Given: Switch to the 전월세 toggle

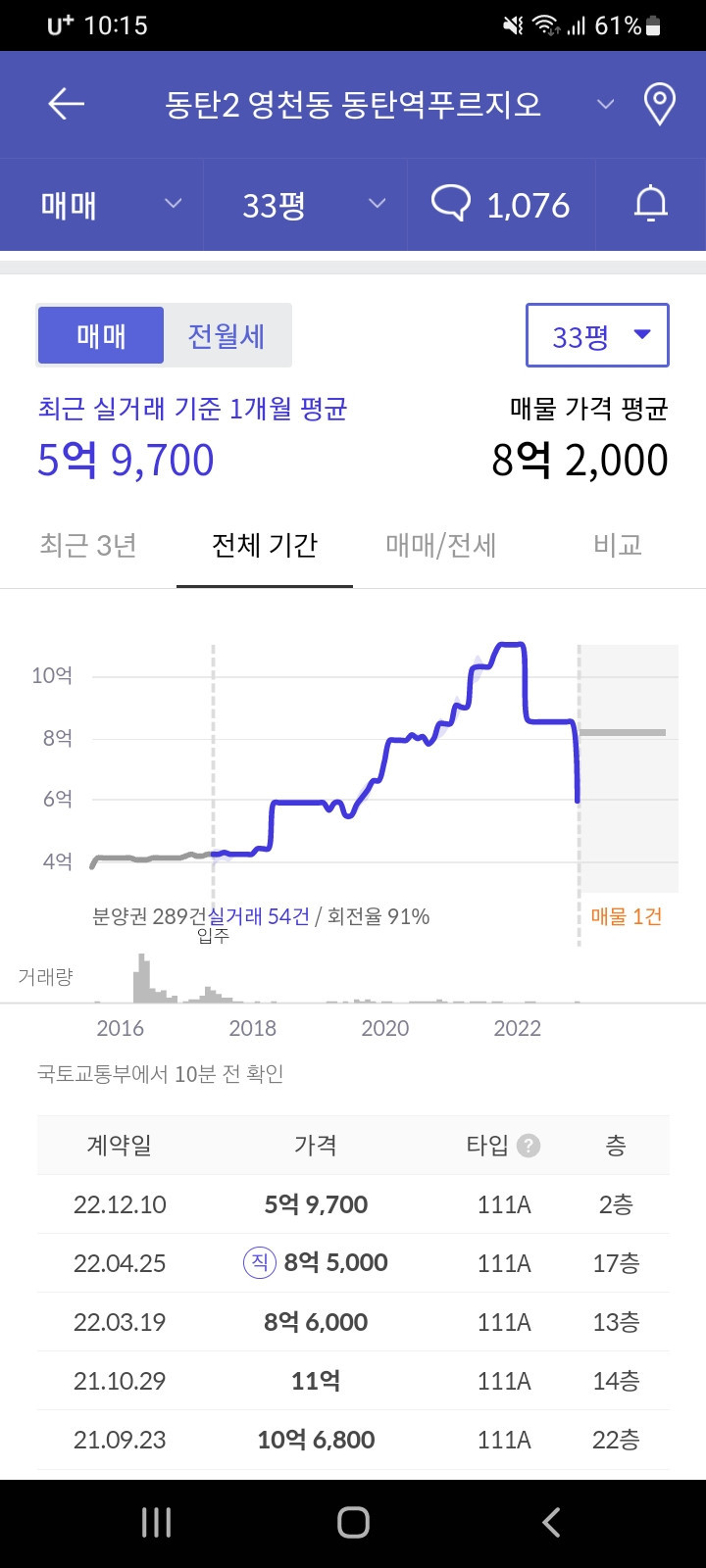Looking at the screenshot, I should (x=227, y=335).
